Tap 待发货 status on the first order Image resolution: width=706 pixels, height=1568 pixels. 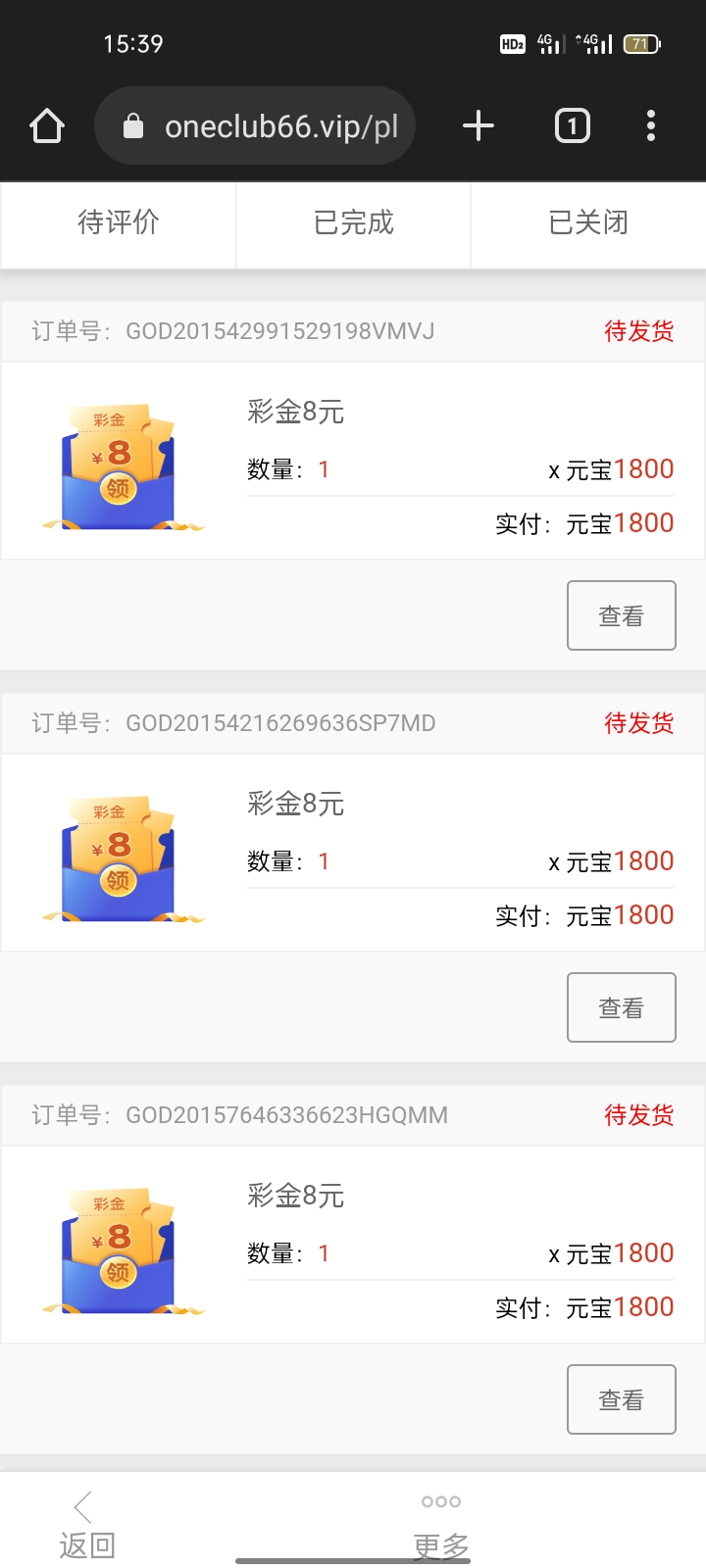click(x=638, y=331)
